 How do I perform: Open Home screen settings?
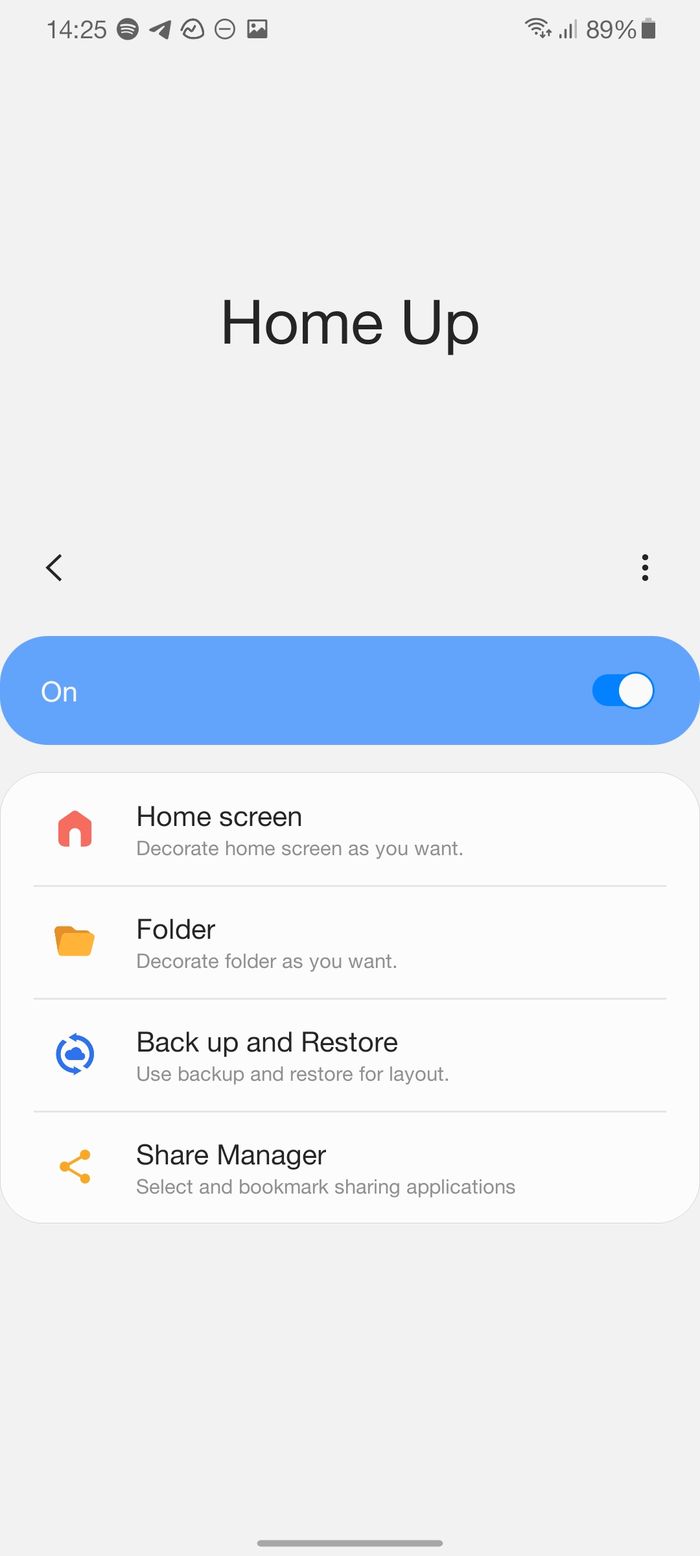[350, 830]
